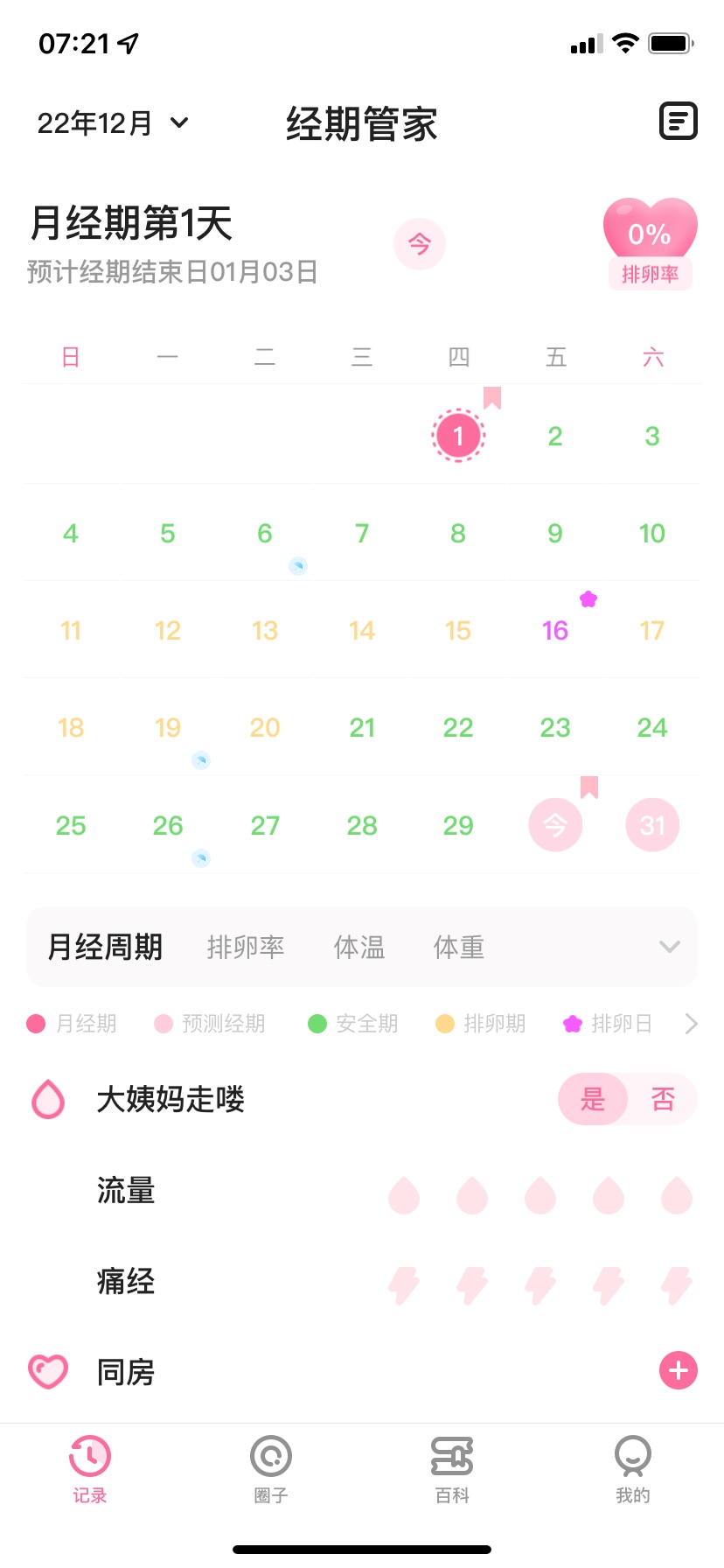Go to the 我的 tab
The width and height of the screenshot is (724, 1568).
[633, 1470]
